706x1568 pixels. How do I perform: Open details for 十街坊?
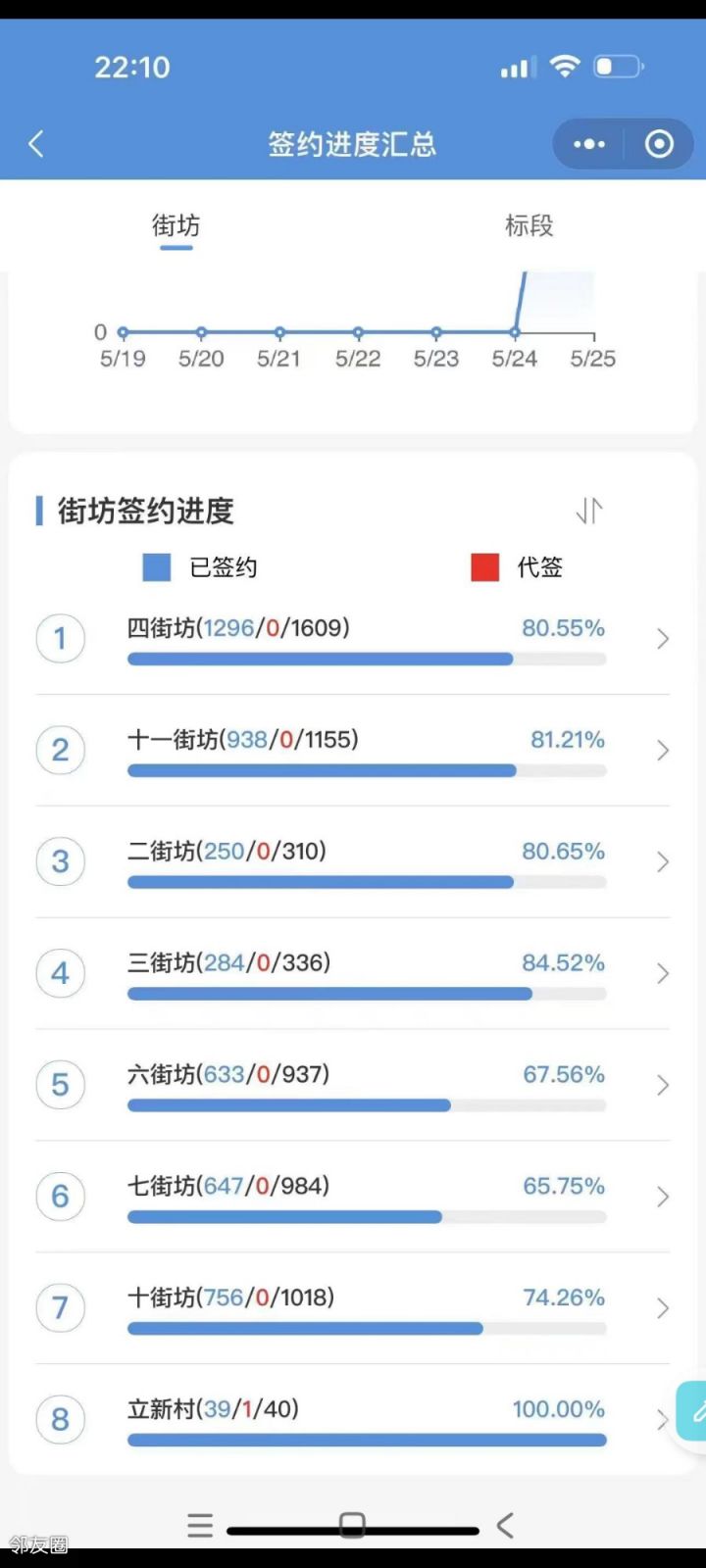[x=353, y=1309]
